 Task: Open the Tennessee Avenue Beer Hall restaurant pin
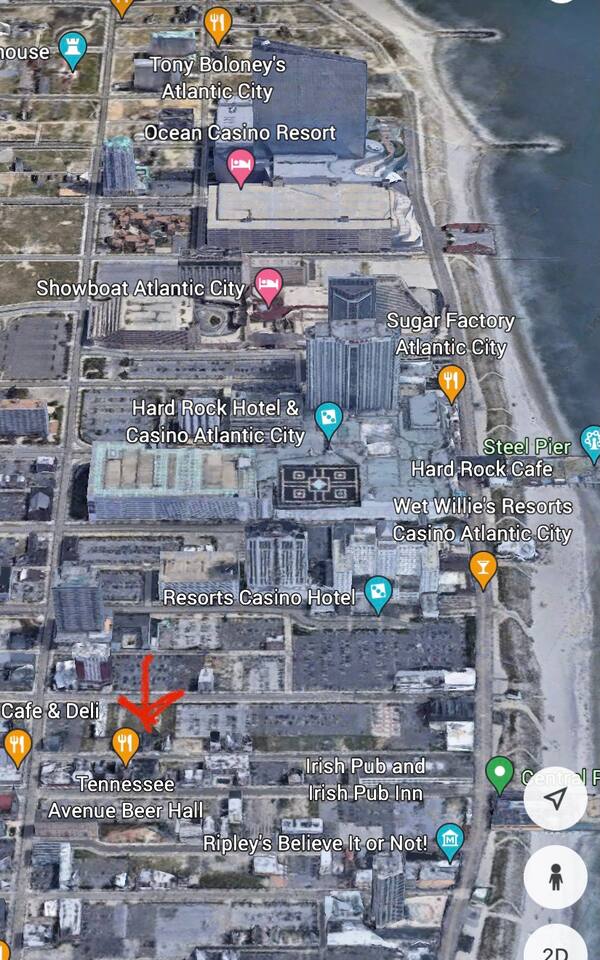(125, 743)
